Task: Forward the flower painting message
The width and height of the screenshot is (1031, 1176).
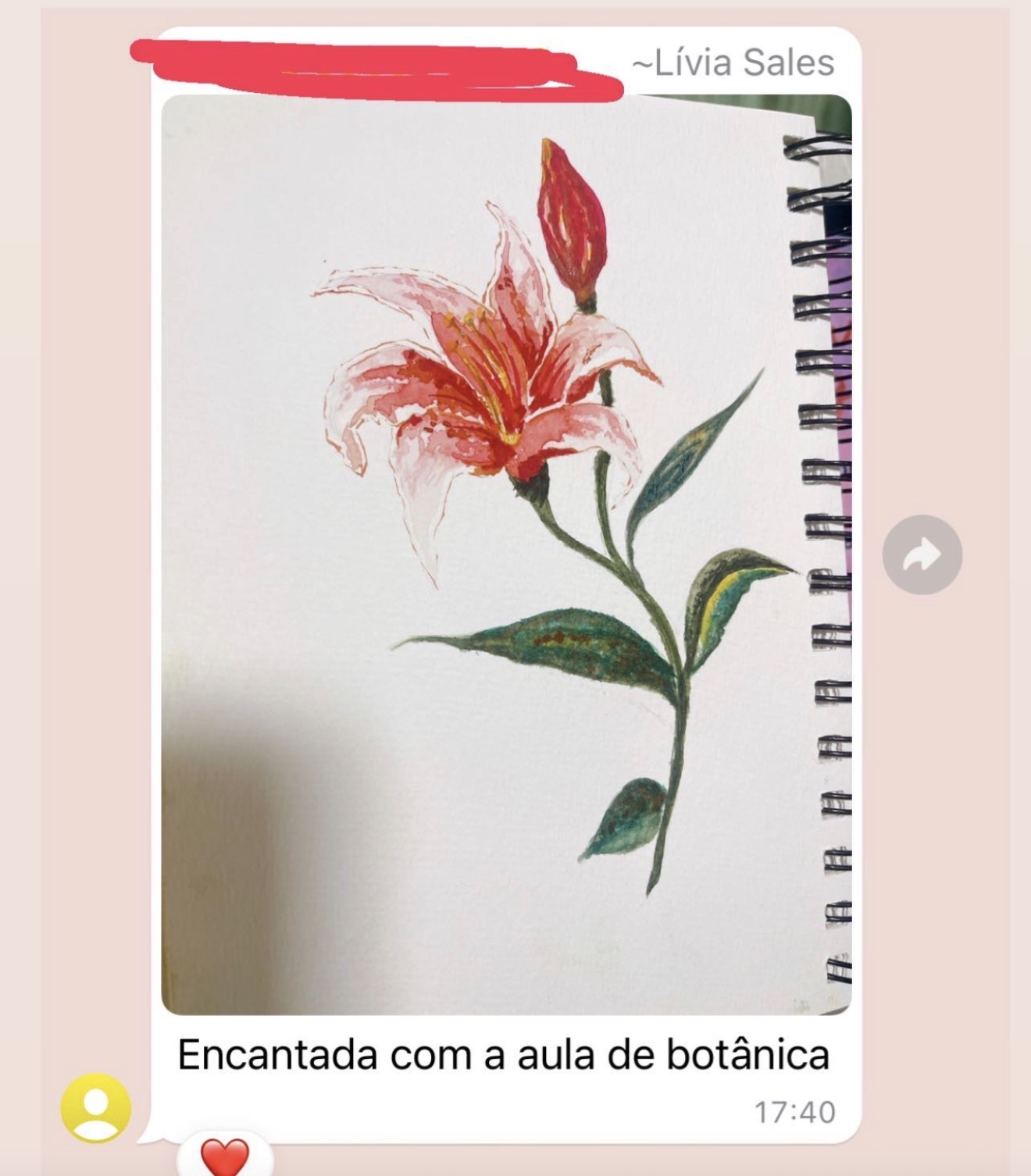Action: [x=922, y=555]
